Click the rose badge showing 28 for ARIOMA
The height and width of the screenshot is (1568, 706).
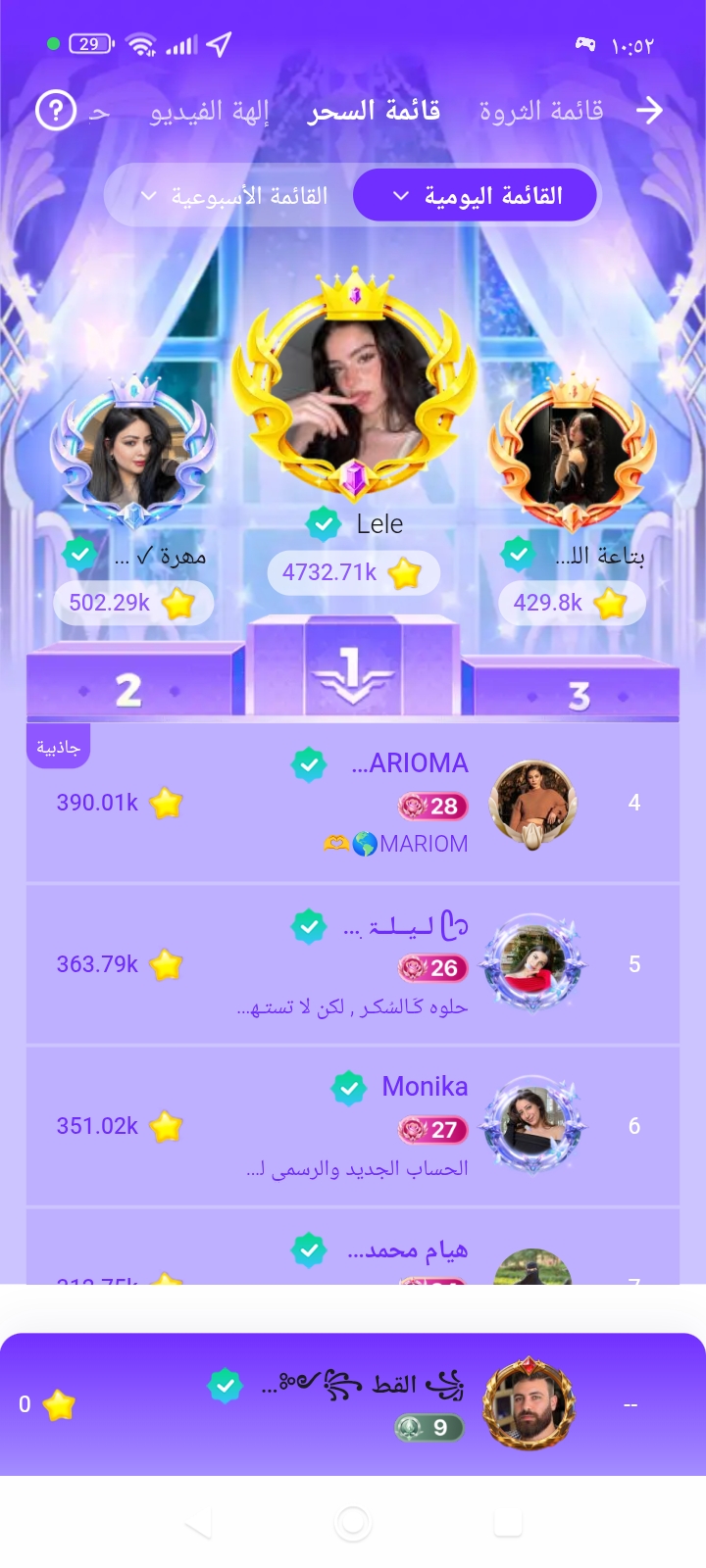tap(431, 807)
